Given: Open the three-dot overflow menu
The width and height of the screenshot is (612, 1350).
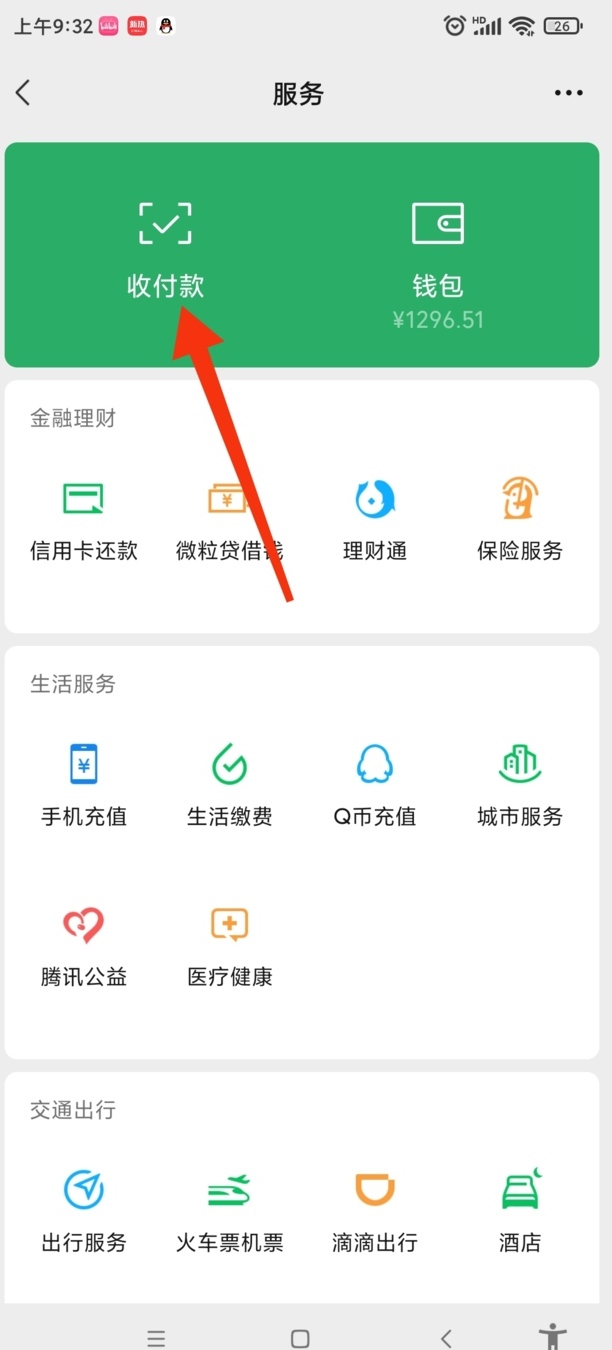Looking at the screenshot, I should point(568,93).
